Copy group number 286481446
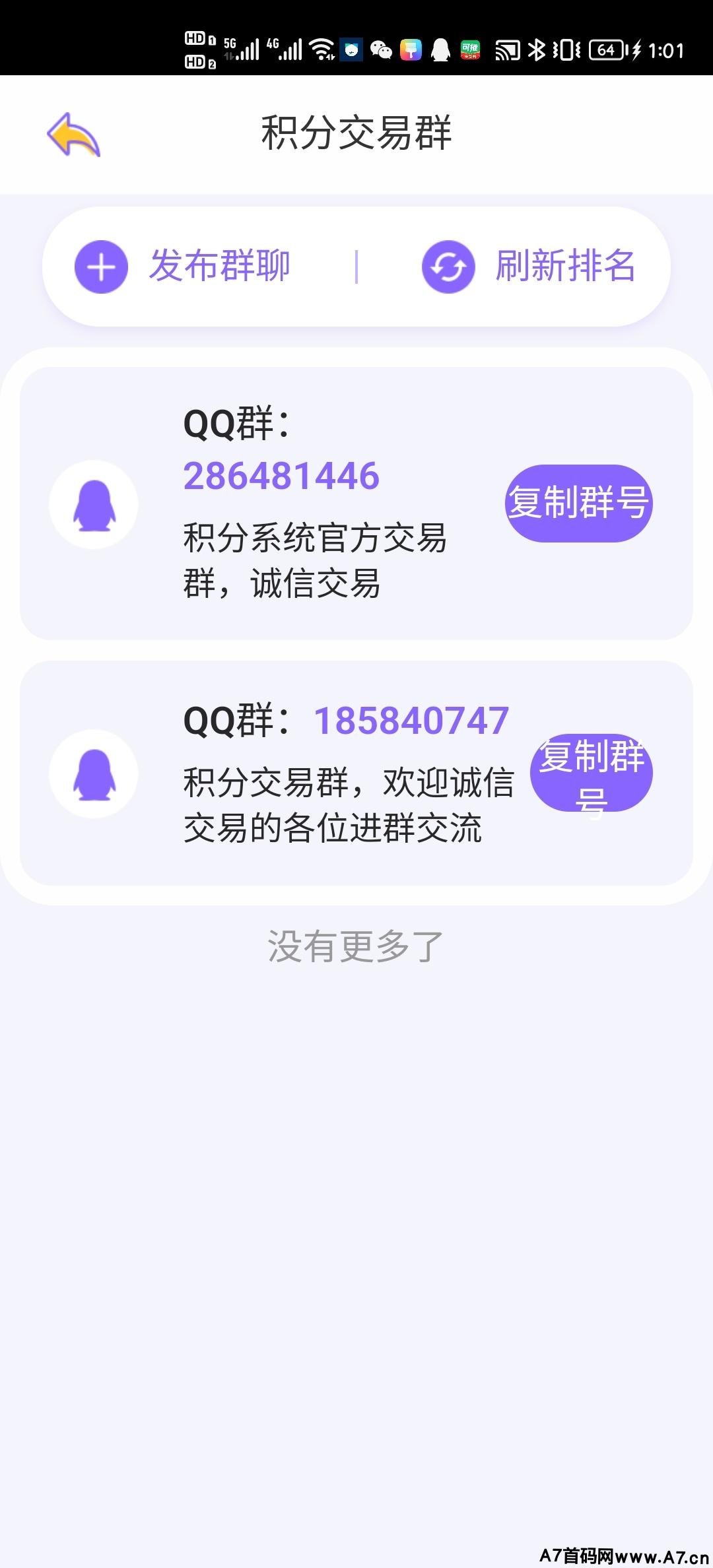 pyautogui.click(x=578, y=503)
